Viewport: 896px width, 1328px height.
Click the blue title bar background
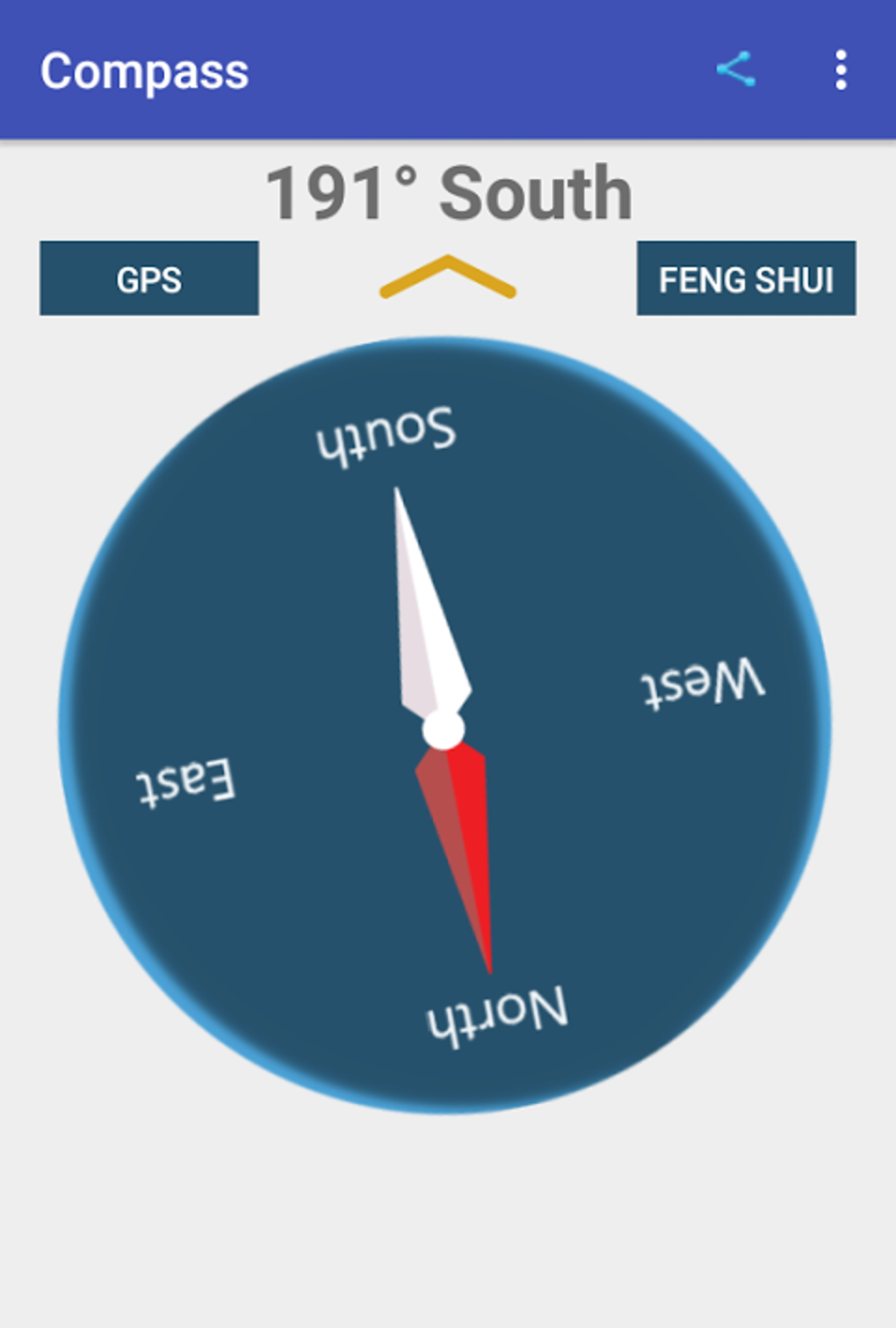pos(483,70)
